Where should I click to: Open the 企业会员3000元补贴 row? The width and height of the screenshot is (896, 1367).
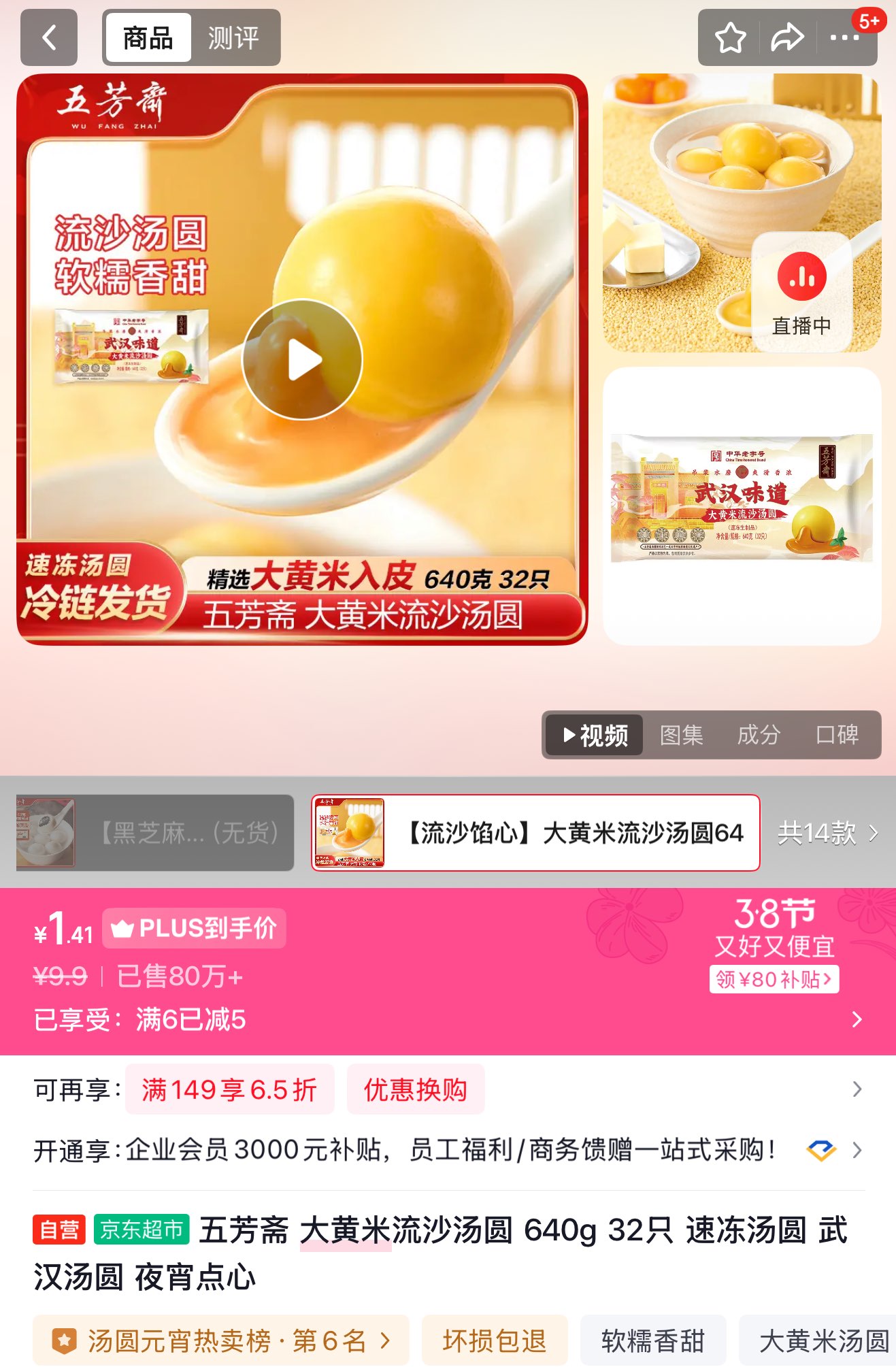448,1151
